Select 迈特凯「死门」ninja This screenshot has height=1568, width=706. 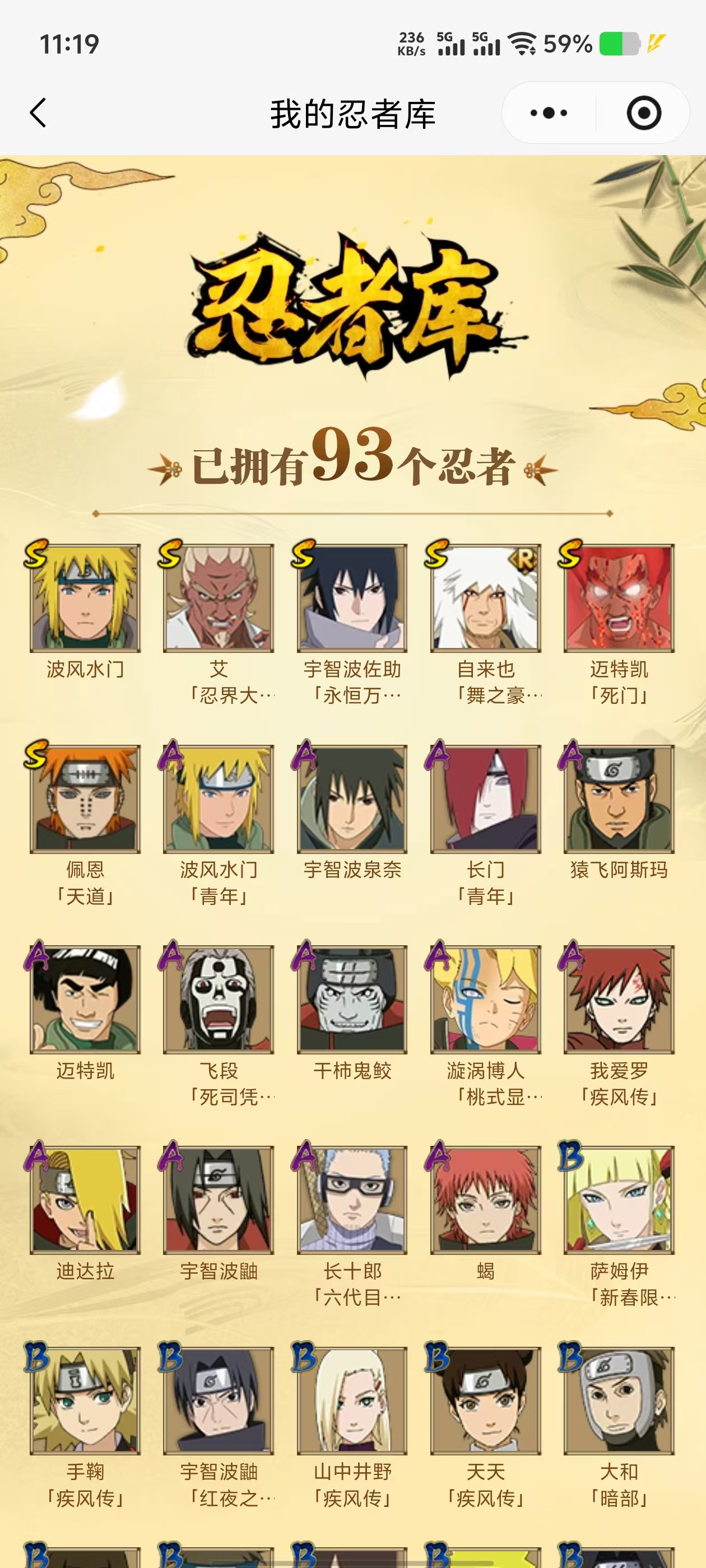619,598
